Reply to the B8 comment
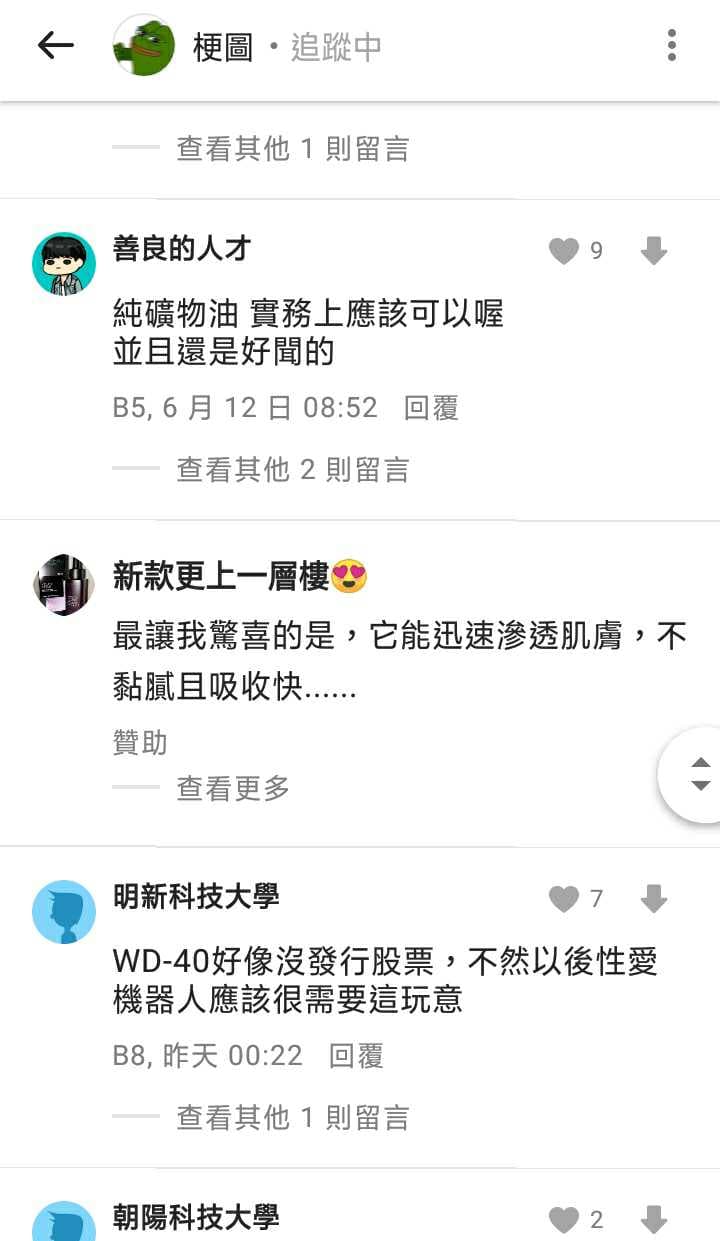The width and height of the screenshot is (720, 1241). point(356,1056)
